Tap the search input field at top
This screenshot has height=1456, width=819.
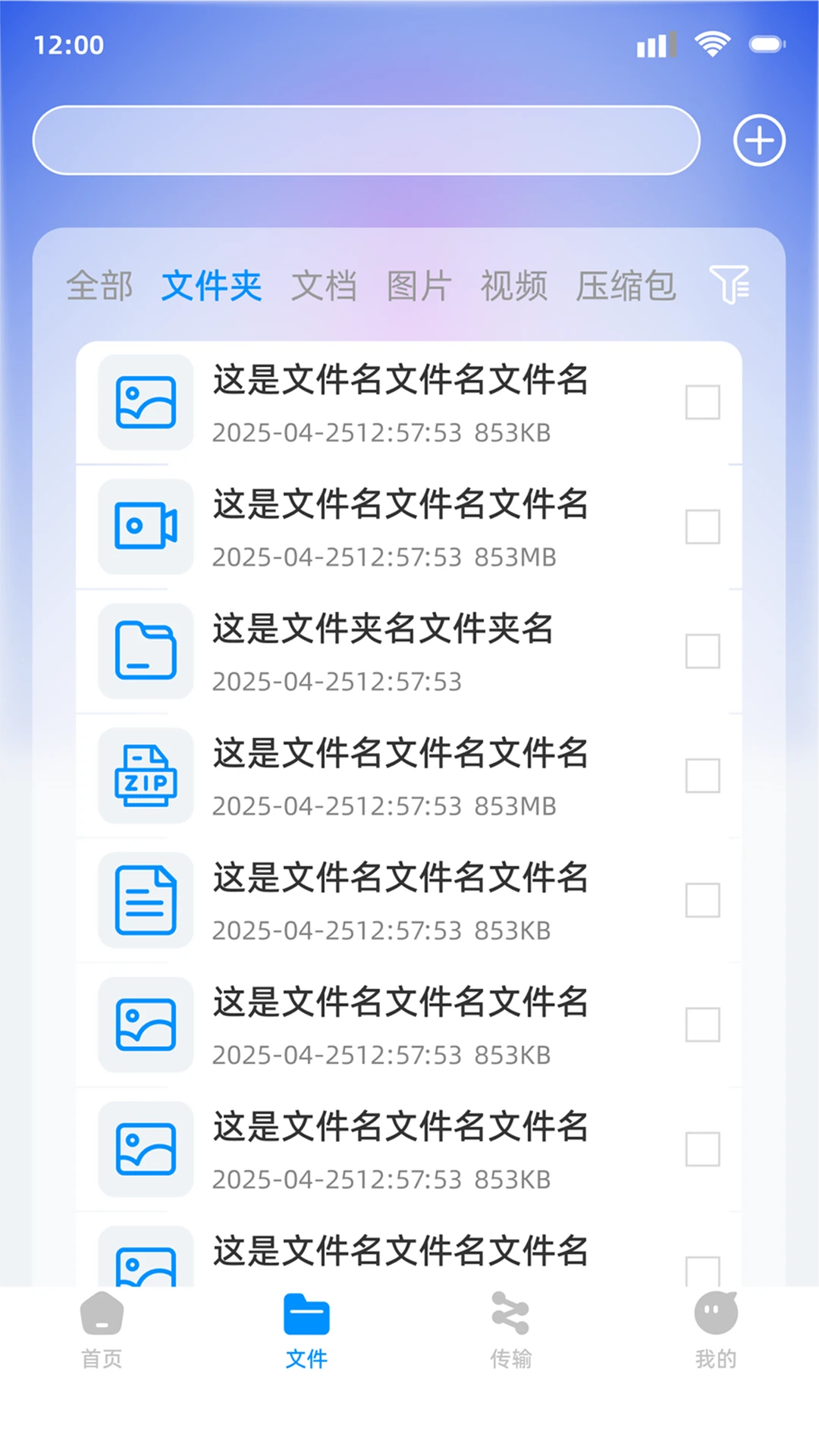click(364, 140)
